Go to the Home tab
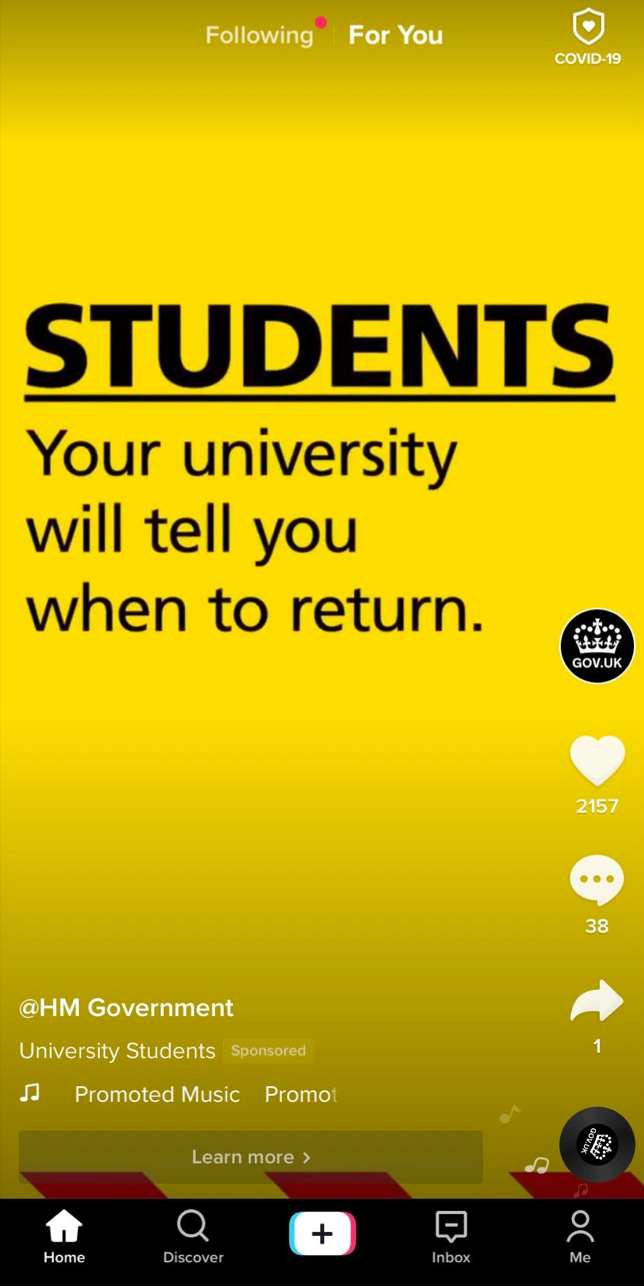Screen dimensions: 644x1286 coord(64,1236)
